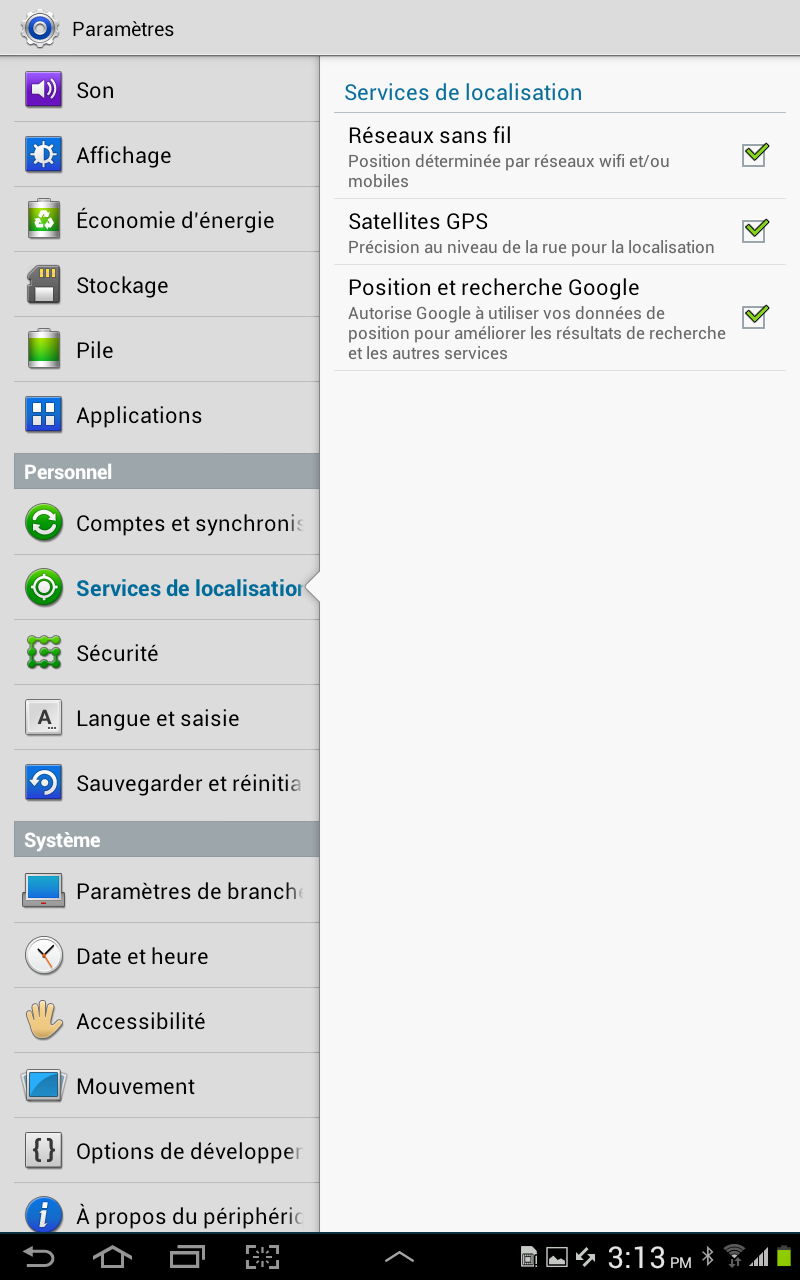Tap the system back button
Image resolution: width=800 pixels, height=1280 pixels.
tap(39, 1256)
